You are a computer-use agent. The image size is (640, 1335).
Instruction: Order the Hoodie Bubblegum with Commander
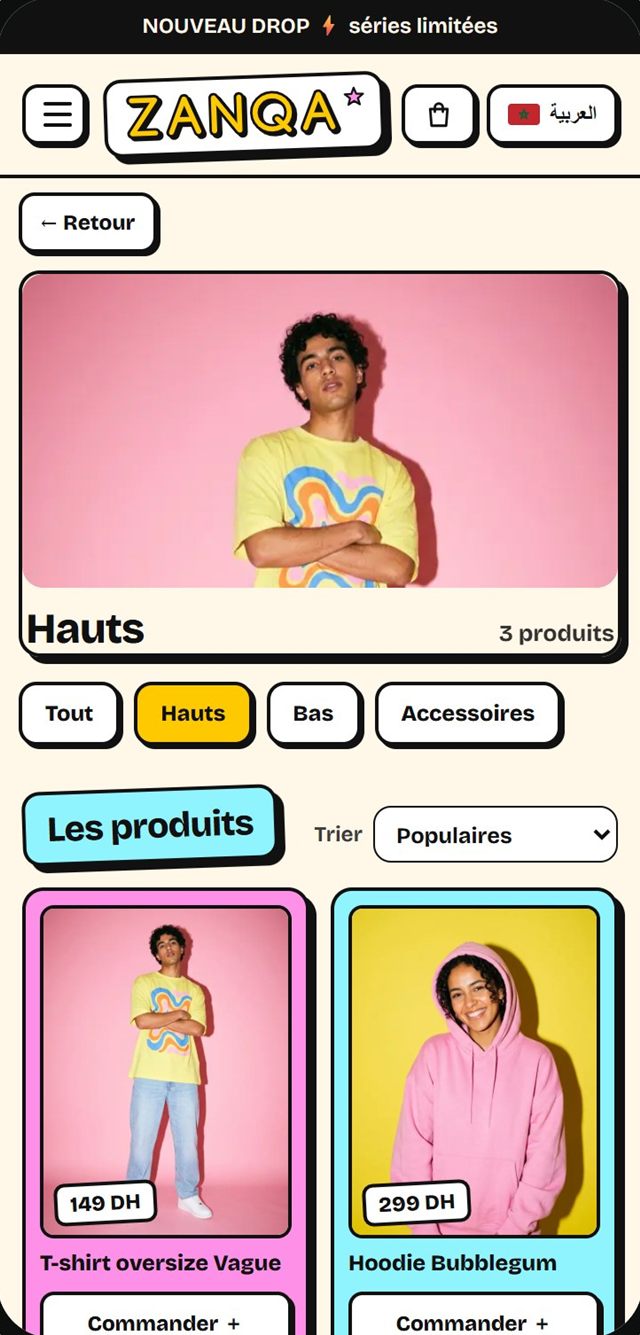(474, 1318)
